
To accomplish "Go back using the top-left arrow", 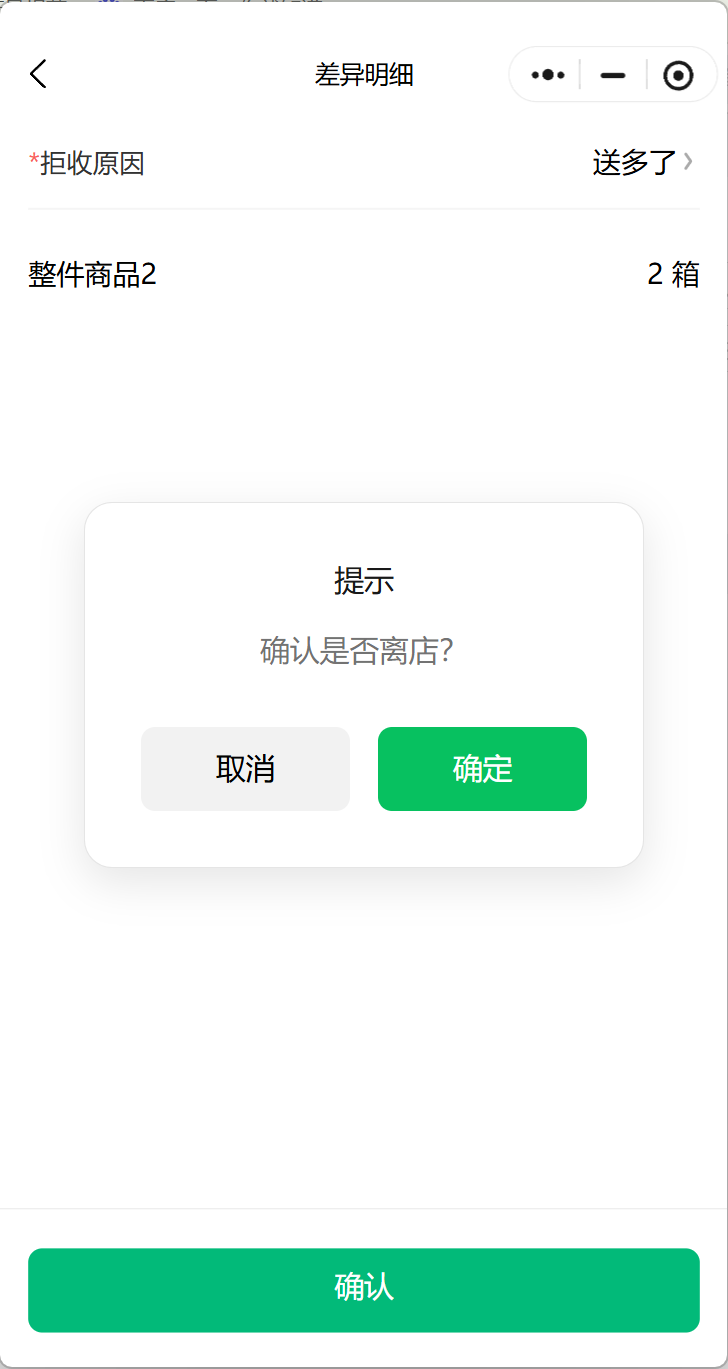I will [x=38, y=74].
